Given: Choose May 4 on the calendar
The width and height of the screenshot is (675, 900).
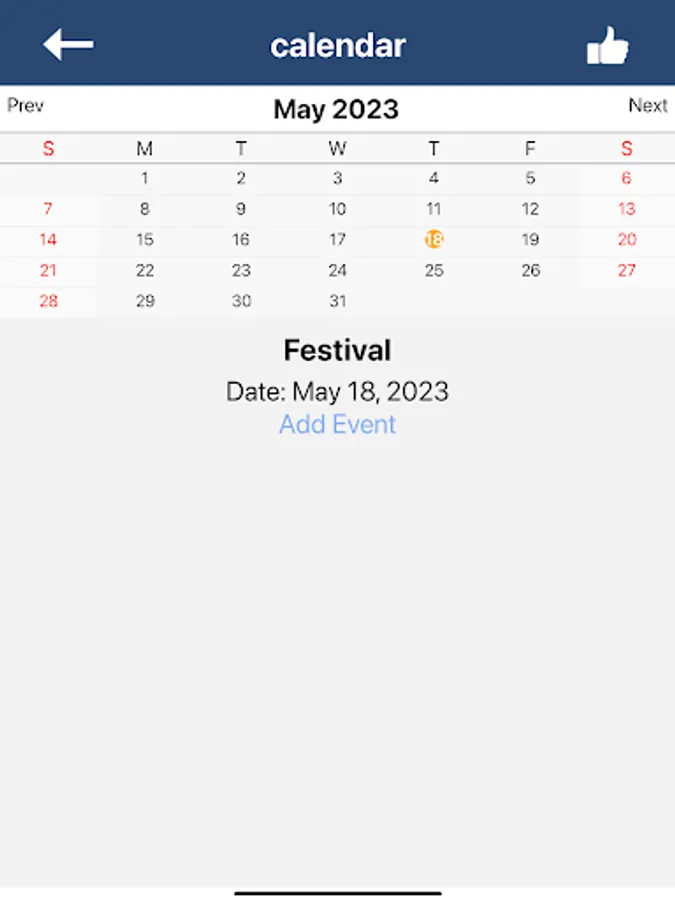Looking at the screenshot, I should click(x=434, y=179).
